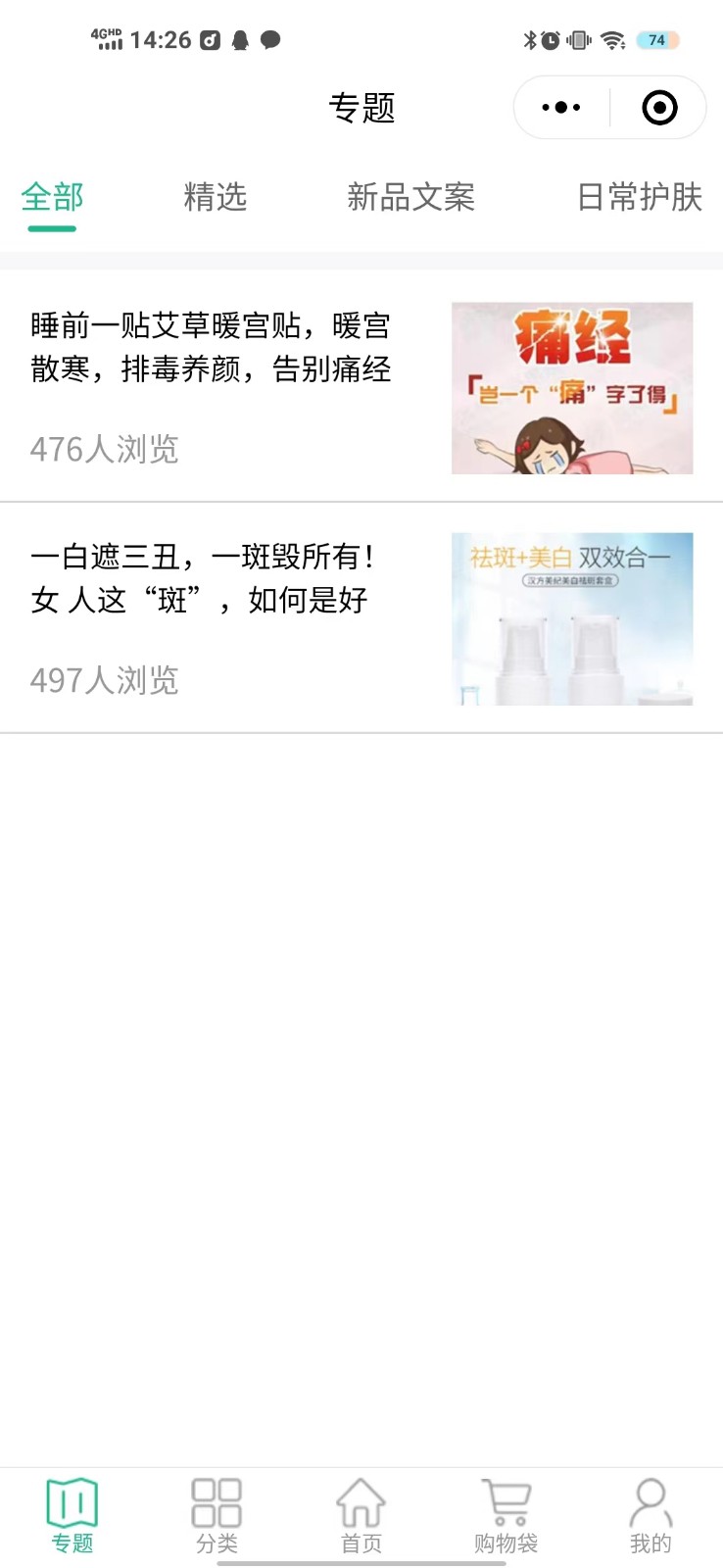Open the 我的 tab

click(651, 1516)
